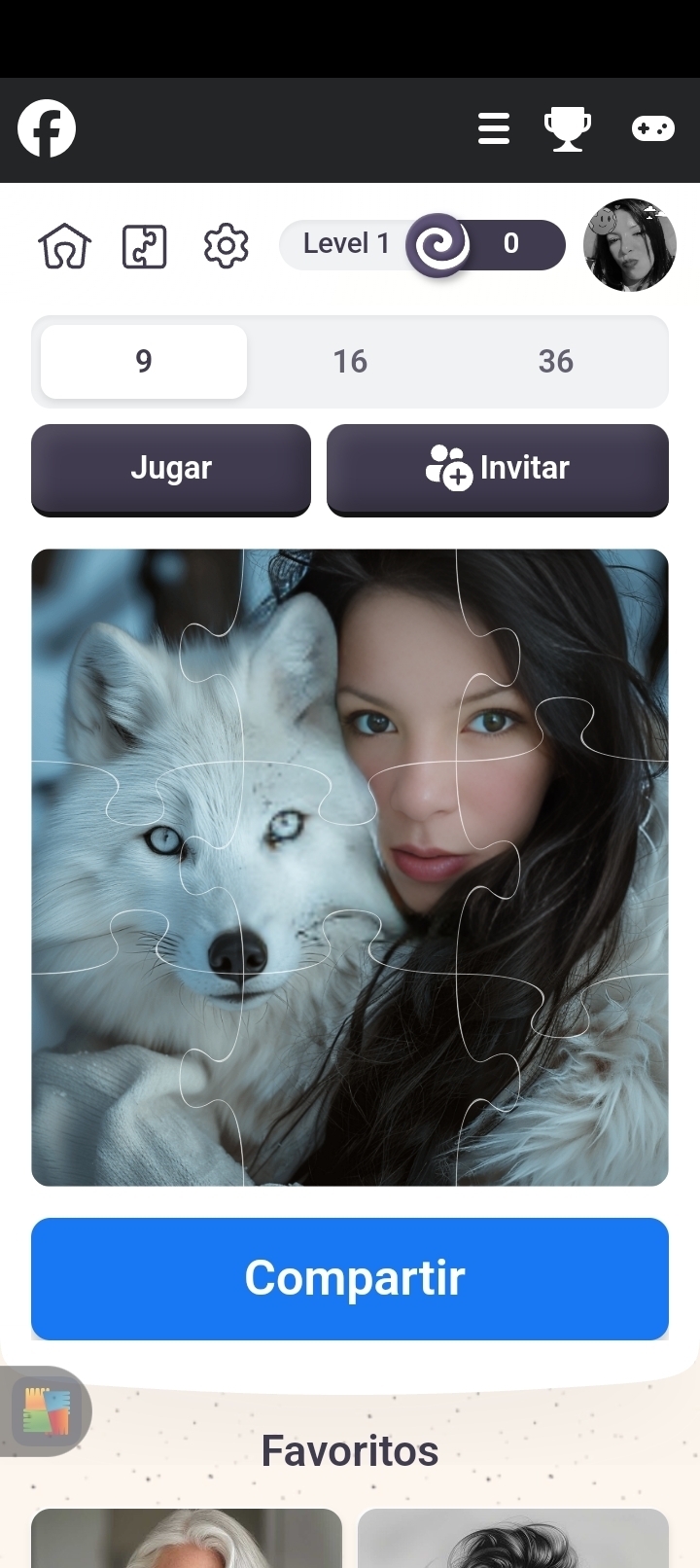Open the gray-haired woman favorite puzzle

point(187,1538)
